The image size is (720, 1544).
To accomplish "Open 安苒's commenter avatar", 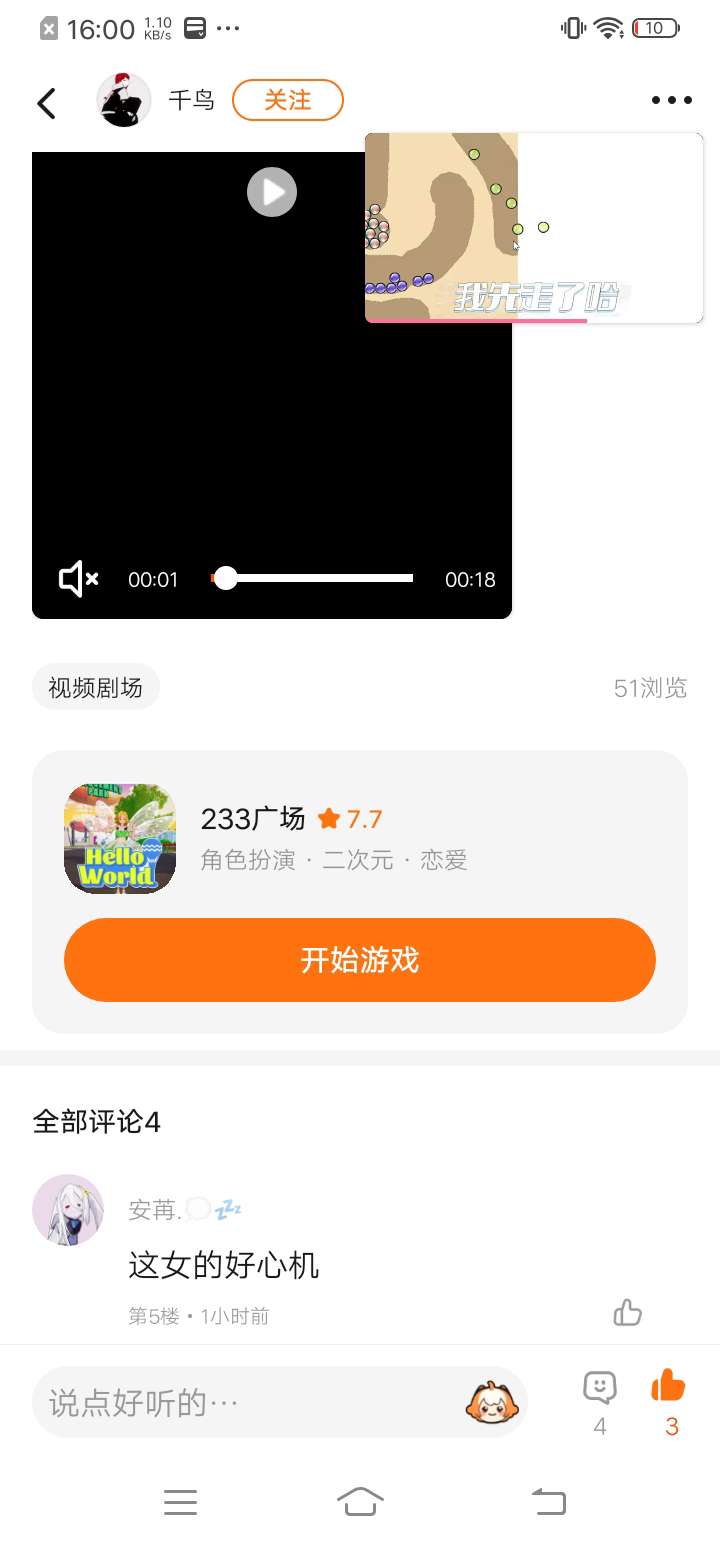I will pyautogui.click(x=69, y=1210).
